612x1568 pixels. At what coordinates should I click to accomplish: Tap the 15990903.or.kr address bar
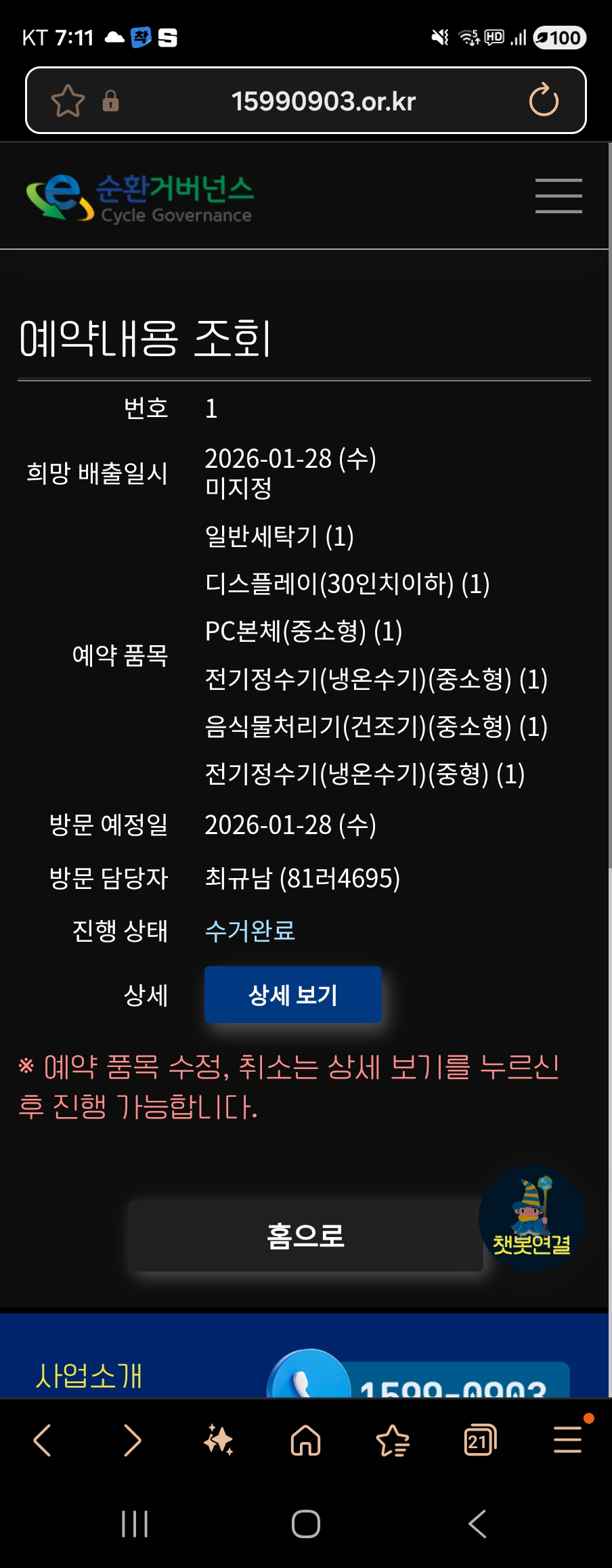(323, 101)
